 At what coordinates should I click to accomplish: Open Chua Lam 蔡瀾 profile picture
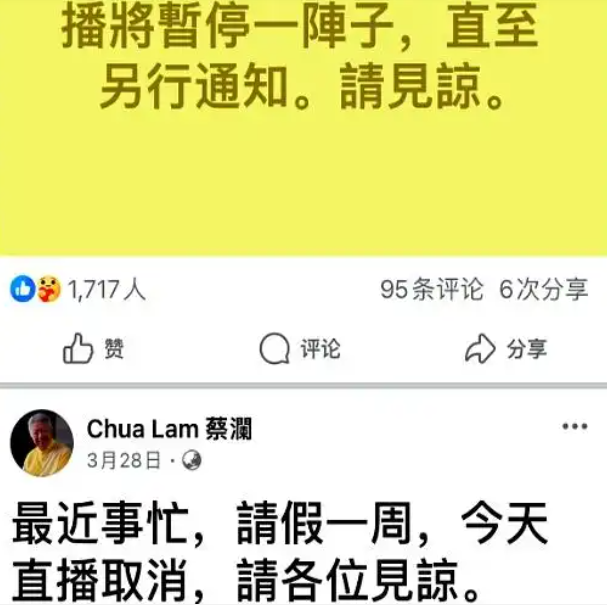point(42,442)
